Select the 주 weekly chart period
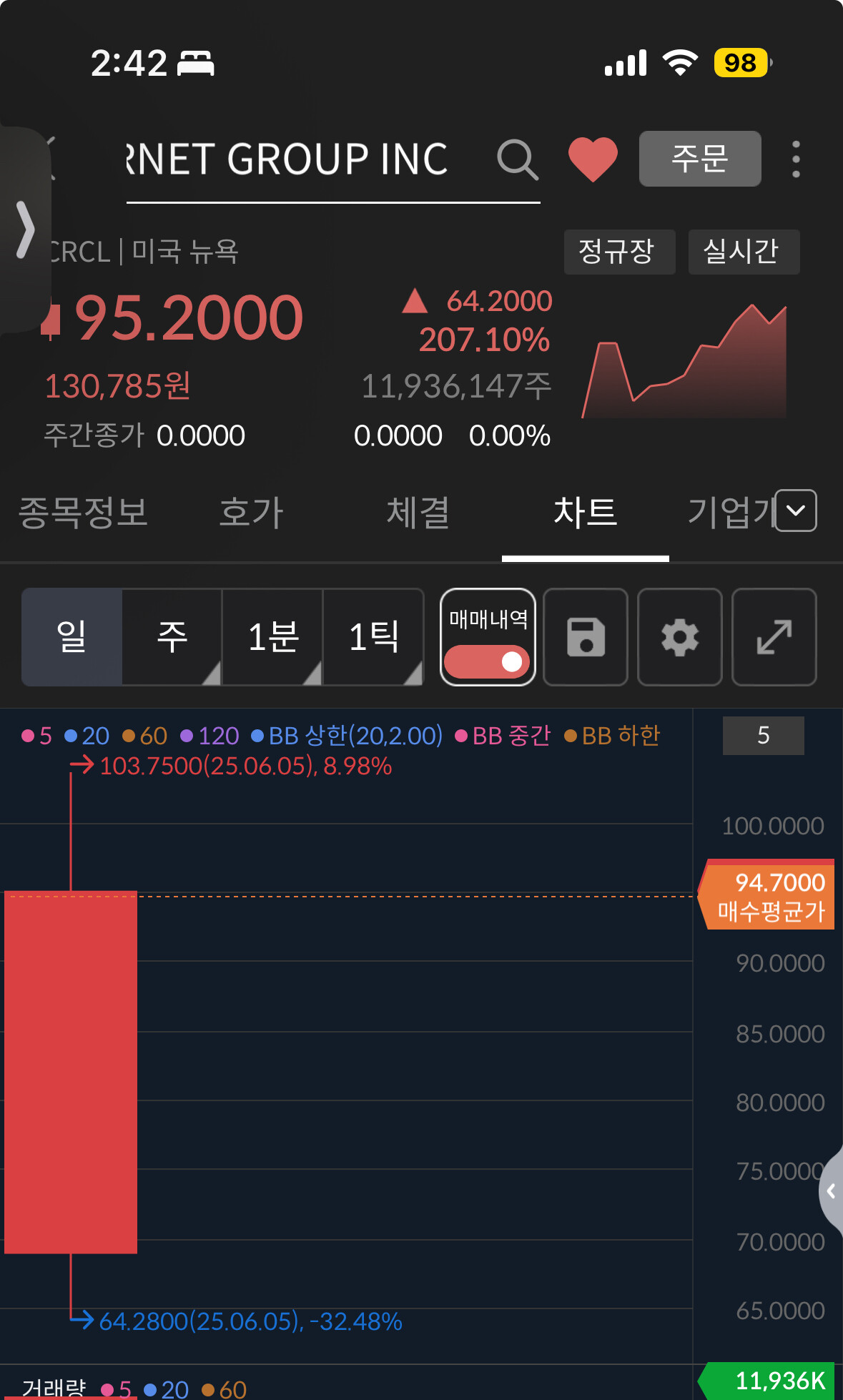Screen dimensions: 843x1400 [x=172, y=636]
